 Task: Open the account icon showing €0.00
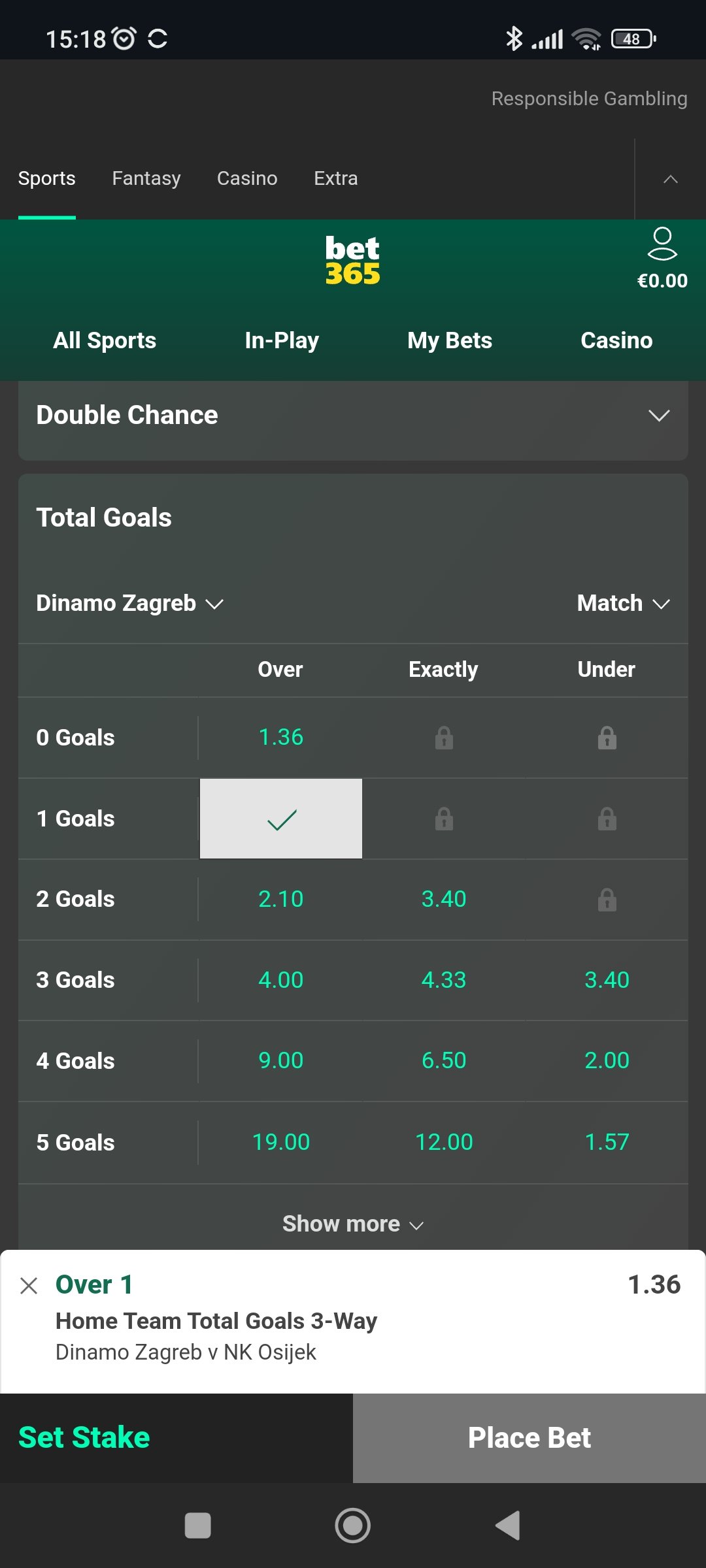pos(662,258)
